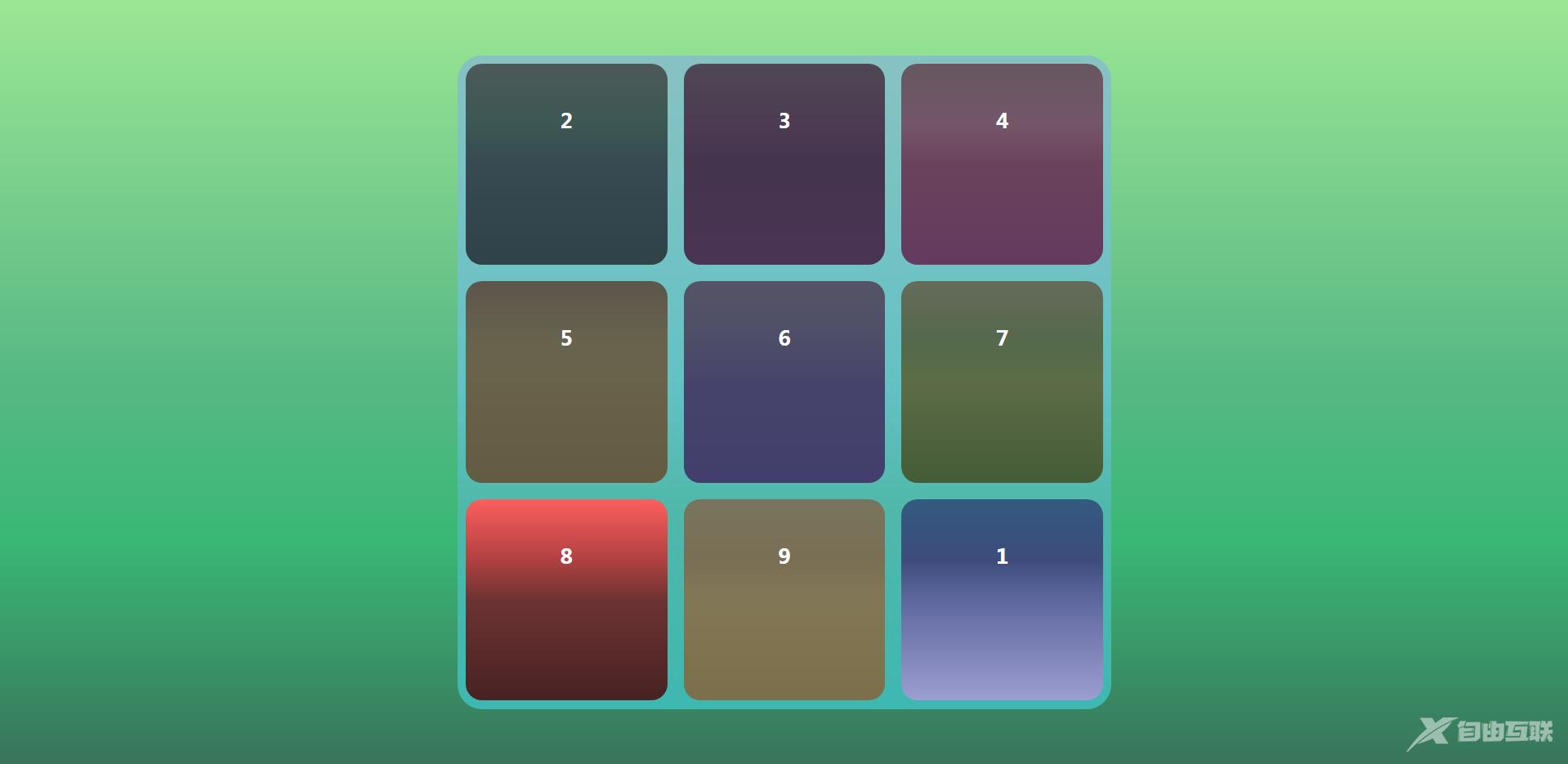Image resolution: width=1568 pixels, height=764 pixels.
Task: Select the purple tile numbered 3
Action: tap(784, 164)
